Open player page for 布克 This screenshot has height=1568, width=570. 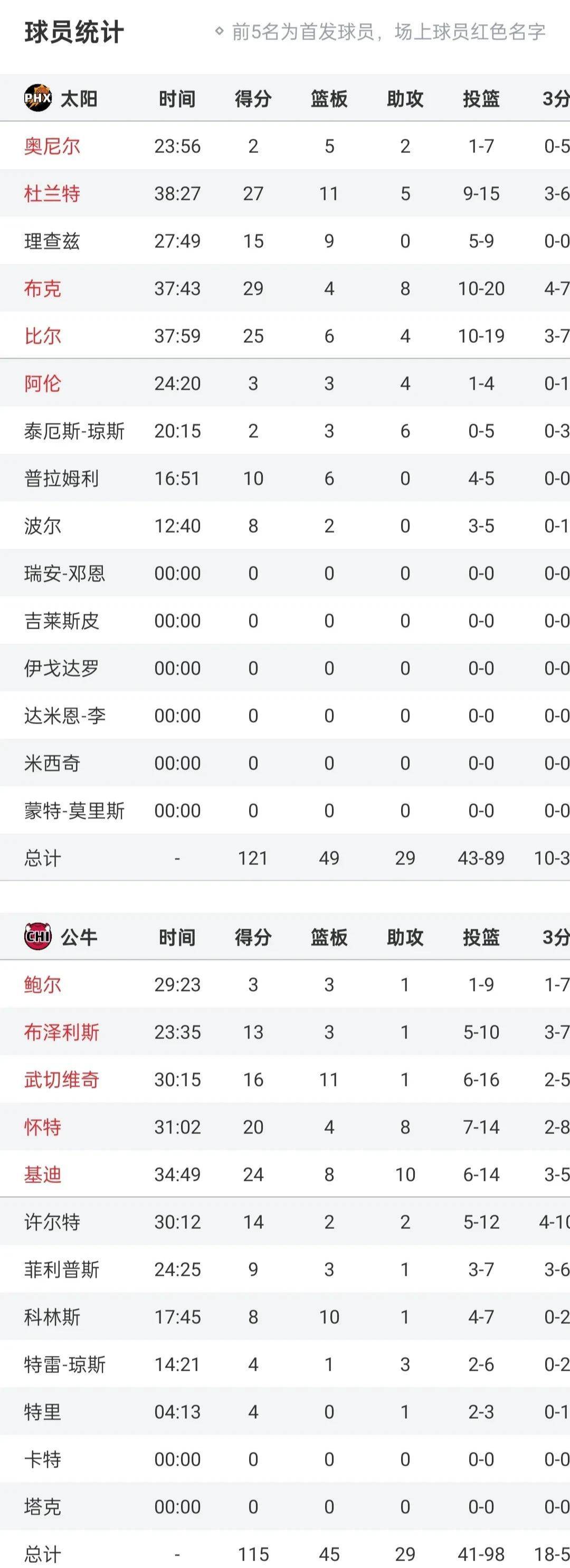[44, 288]
